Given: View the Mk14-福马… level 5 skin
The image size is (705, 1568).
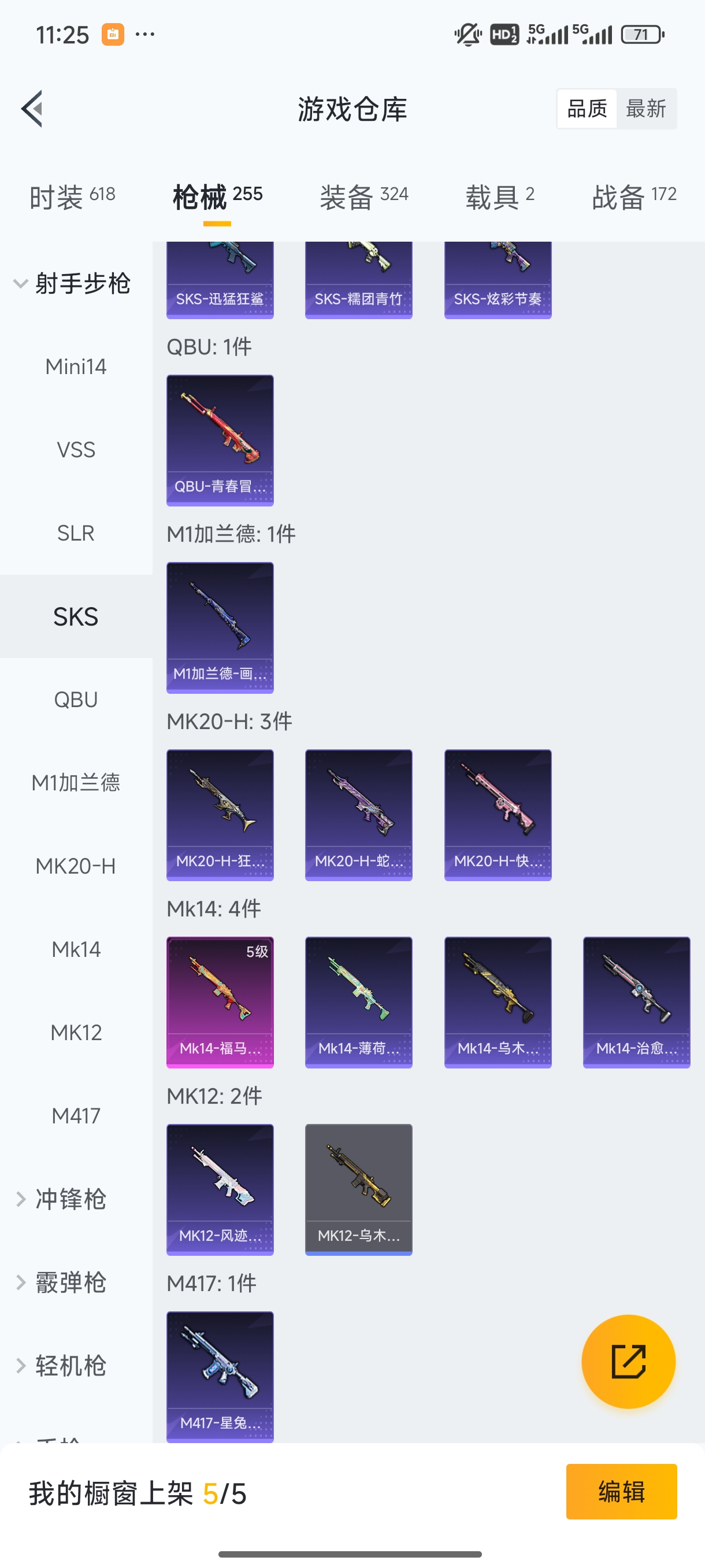Looking at the screenshot, I should (x=220, y=1002).
